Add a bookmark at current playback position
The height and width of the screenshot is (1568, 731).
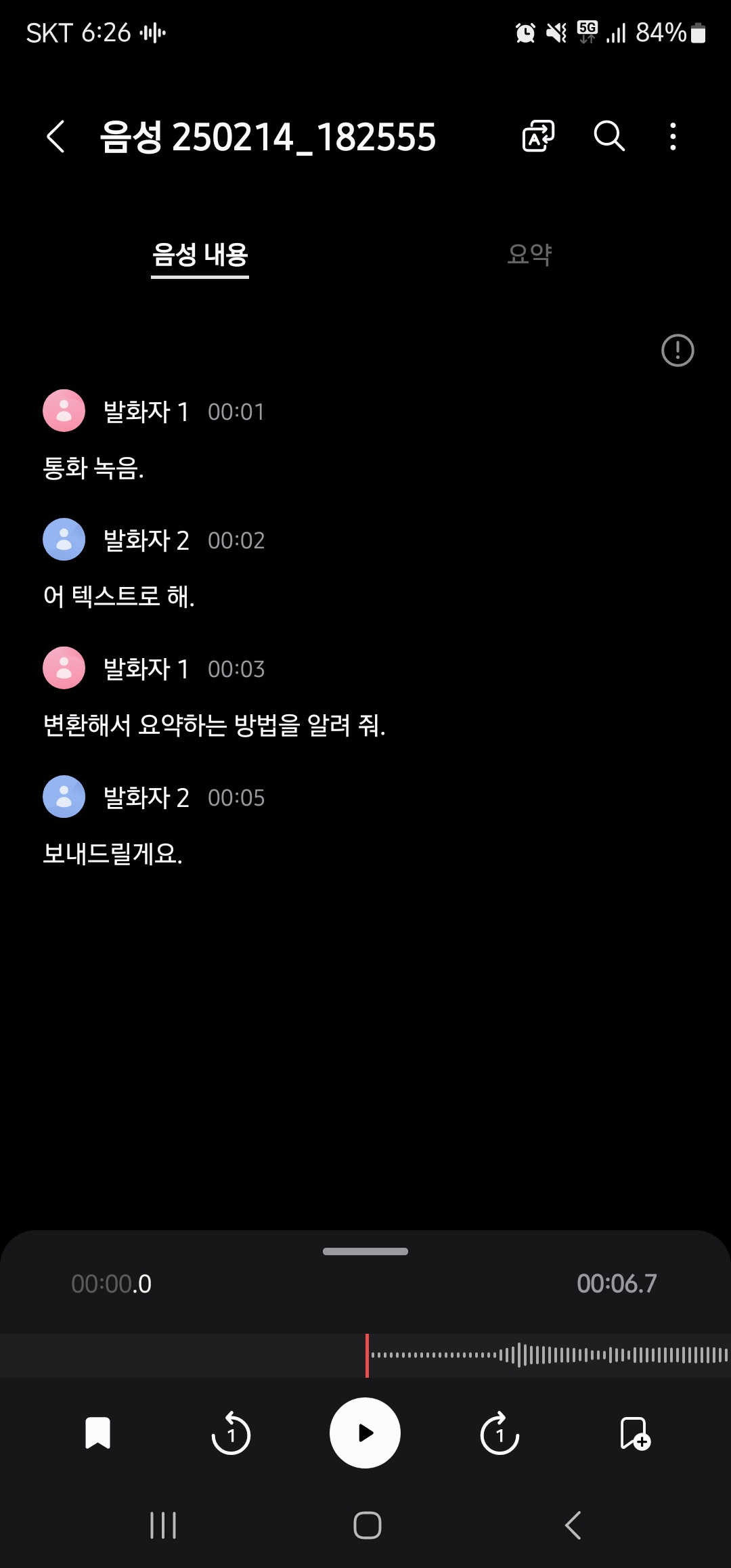tap(634, 1433)
